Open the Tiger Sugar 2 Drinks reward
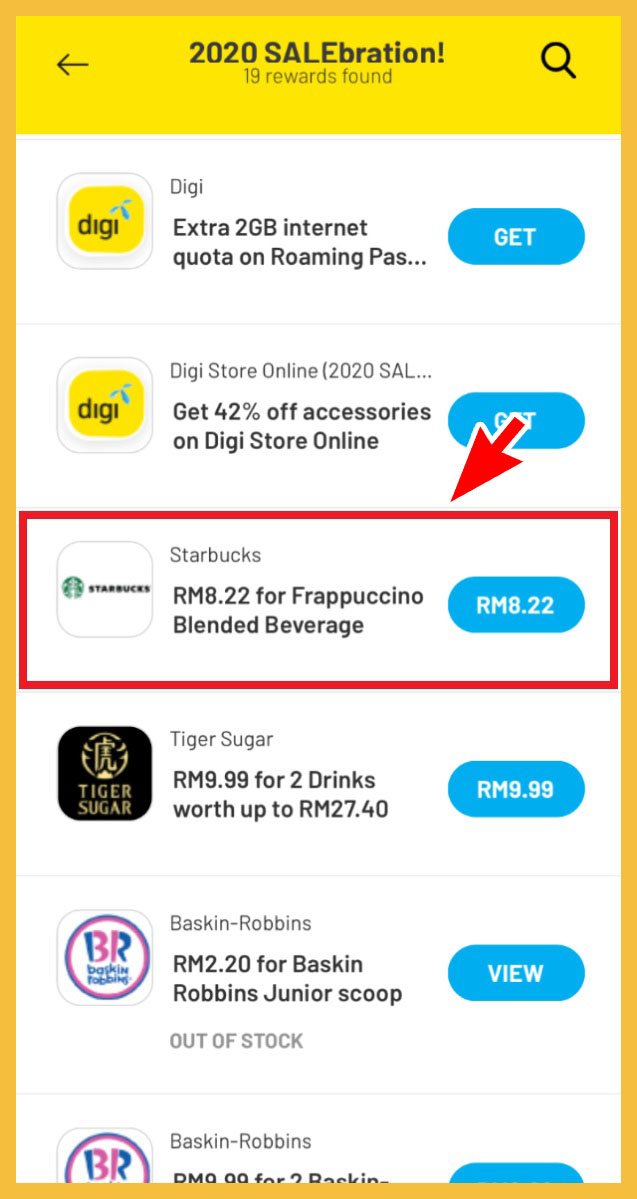The height and width of the screenshot is (1199, 637). tap(280, 794)
